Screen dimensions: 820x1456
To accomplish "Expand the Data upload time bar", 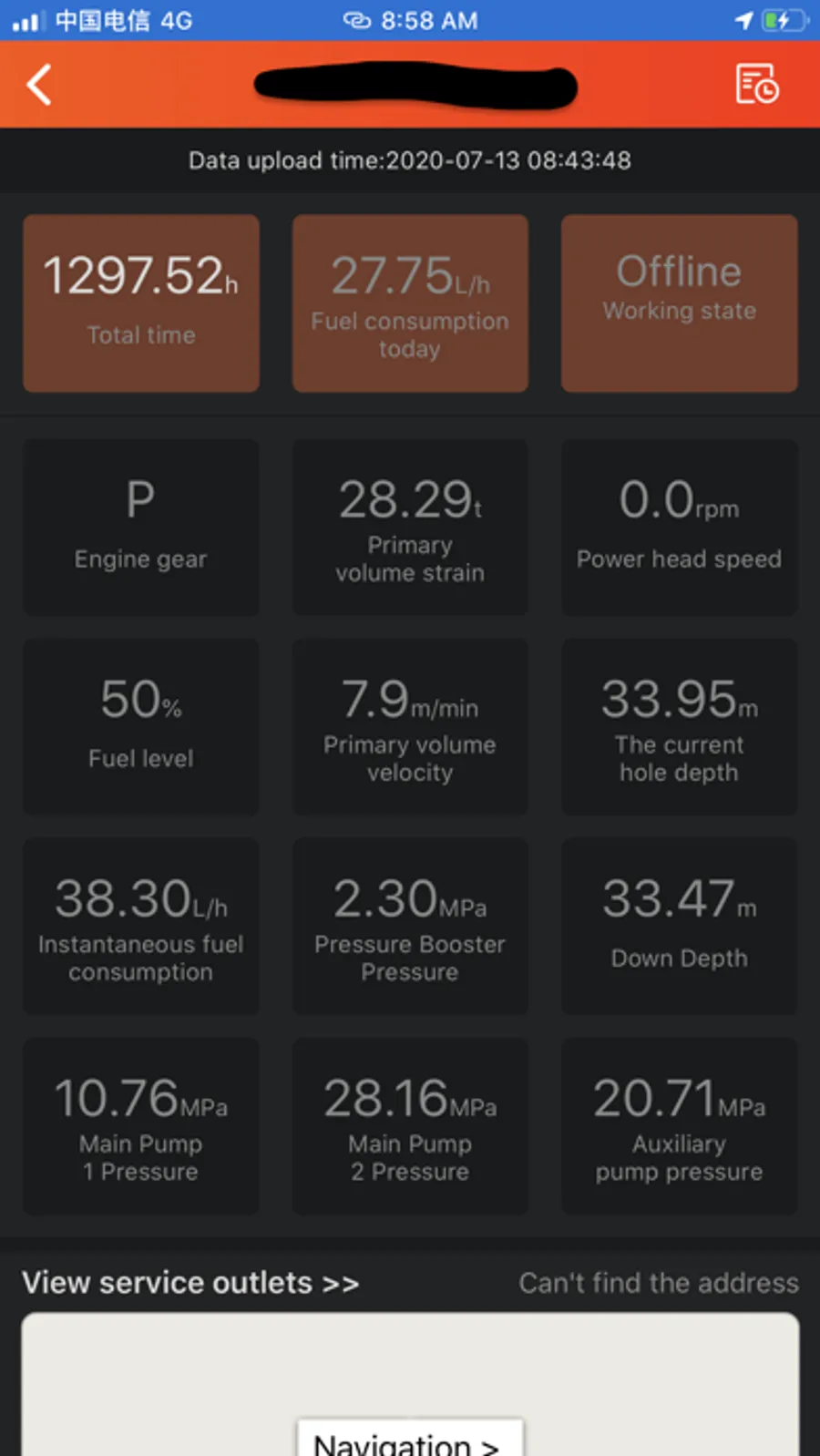I will pos(410,160).
